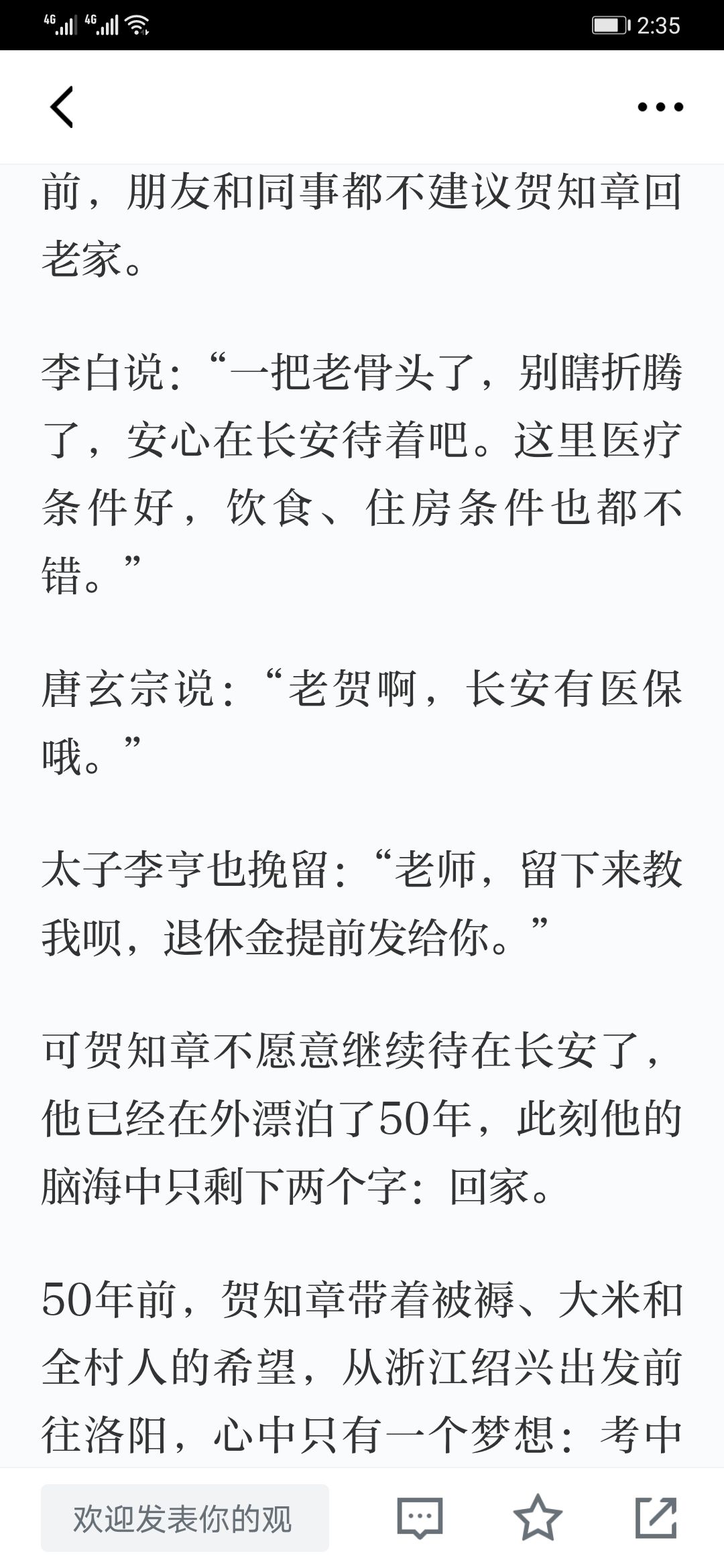This screenshot has width=724, height=1568.
Task: Share the article via the share icon
Action: (656, 1517)
